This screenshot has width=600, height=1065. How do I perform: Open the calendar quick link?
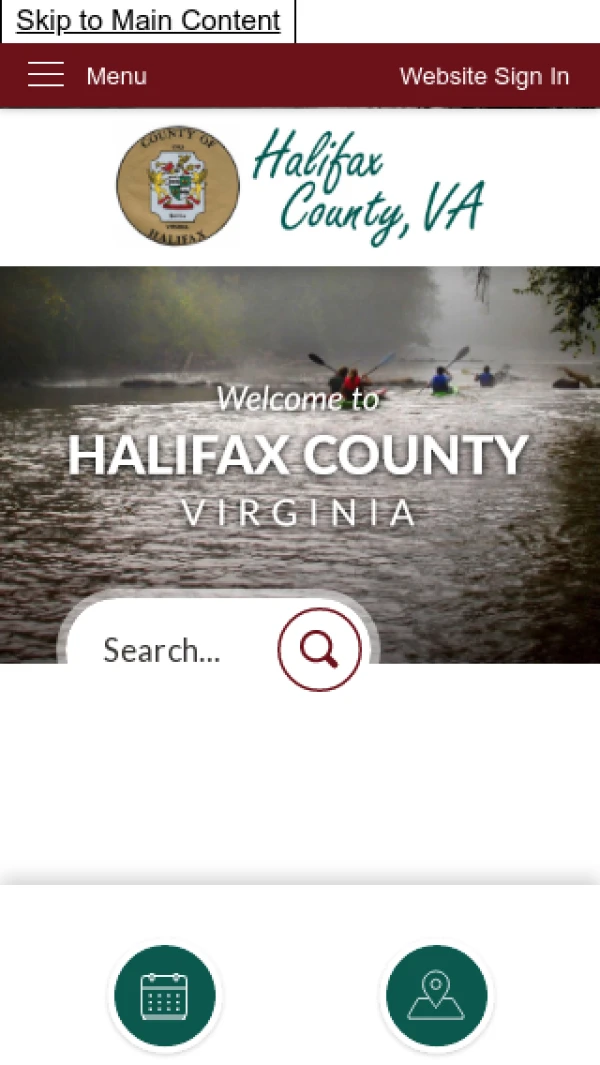(165, 996)
